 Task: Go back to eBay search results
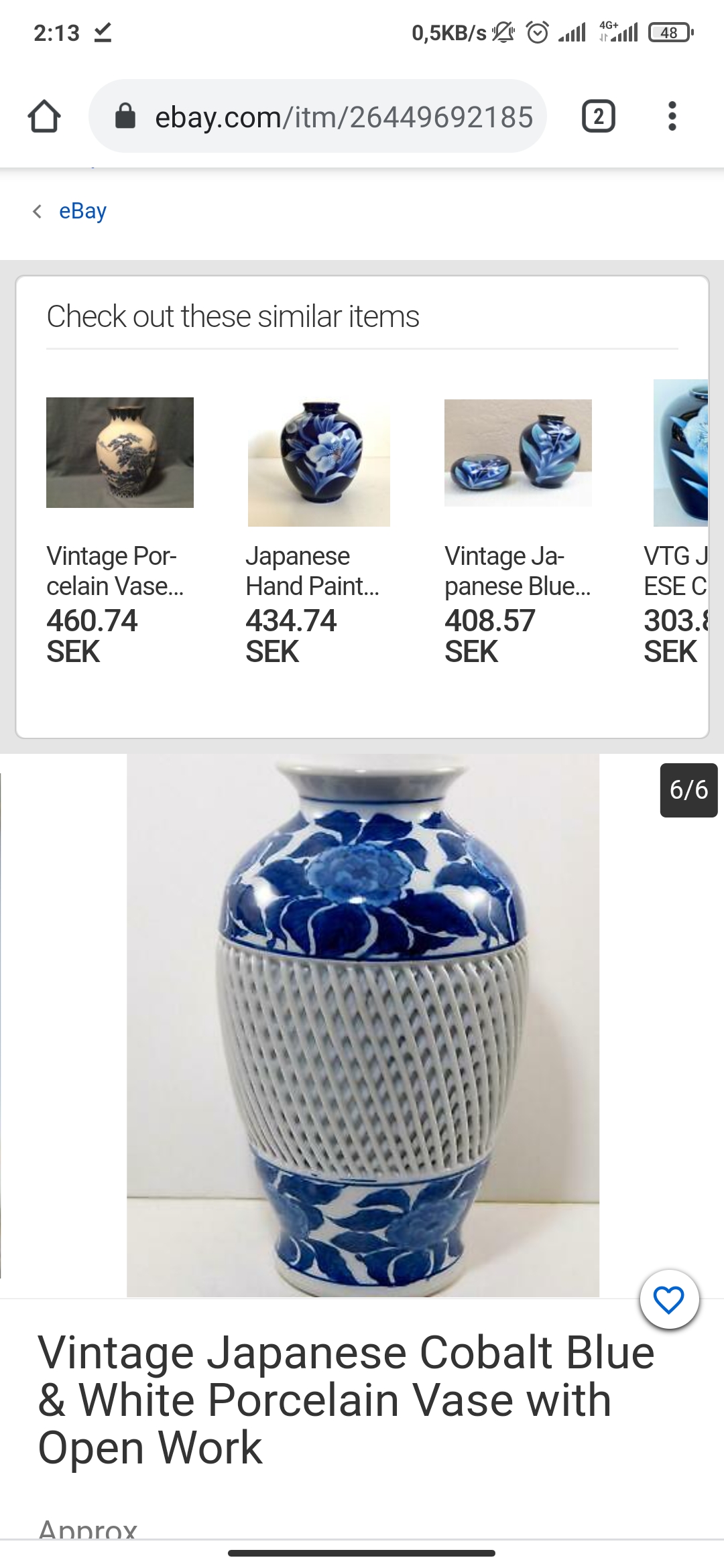click(82, 211)
